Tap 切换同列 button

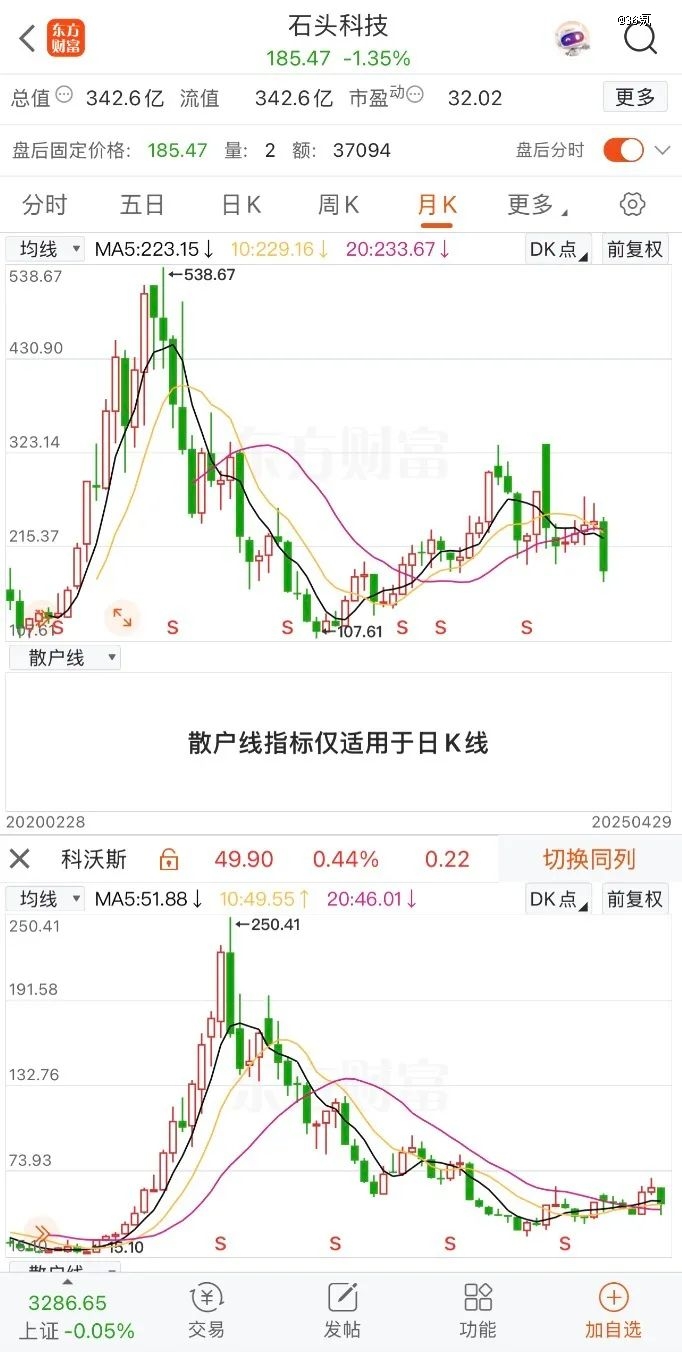[589, 859]
